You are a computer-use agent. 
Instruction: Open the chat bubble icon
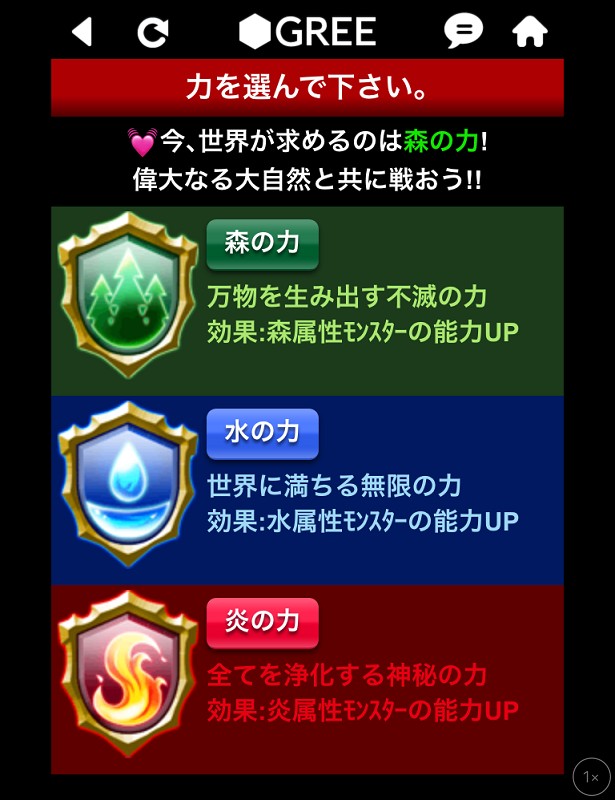(x=463, y=31)
